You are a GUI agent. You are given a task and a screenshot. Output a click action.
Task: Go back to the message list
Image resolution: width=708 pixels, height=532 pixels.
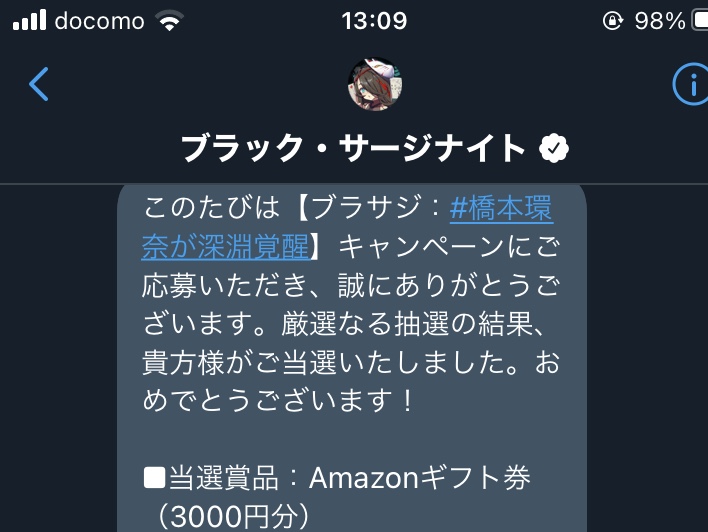38,86
